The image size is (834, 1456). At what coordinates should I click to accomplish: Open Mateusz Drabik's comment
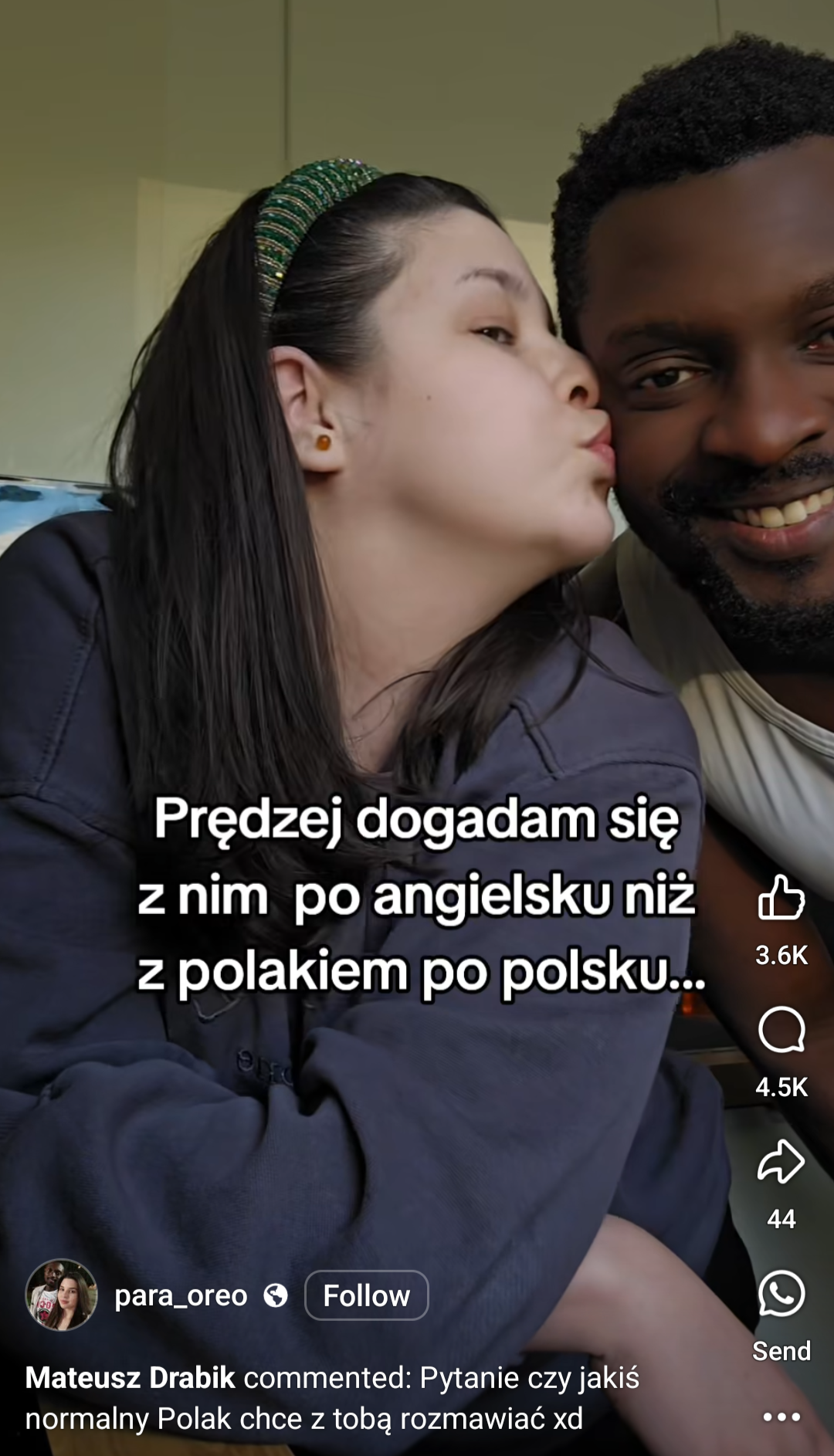click(332, 1398)
